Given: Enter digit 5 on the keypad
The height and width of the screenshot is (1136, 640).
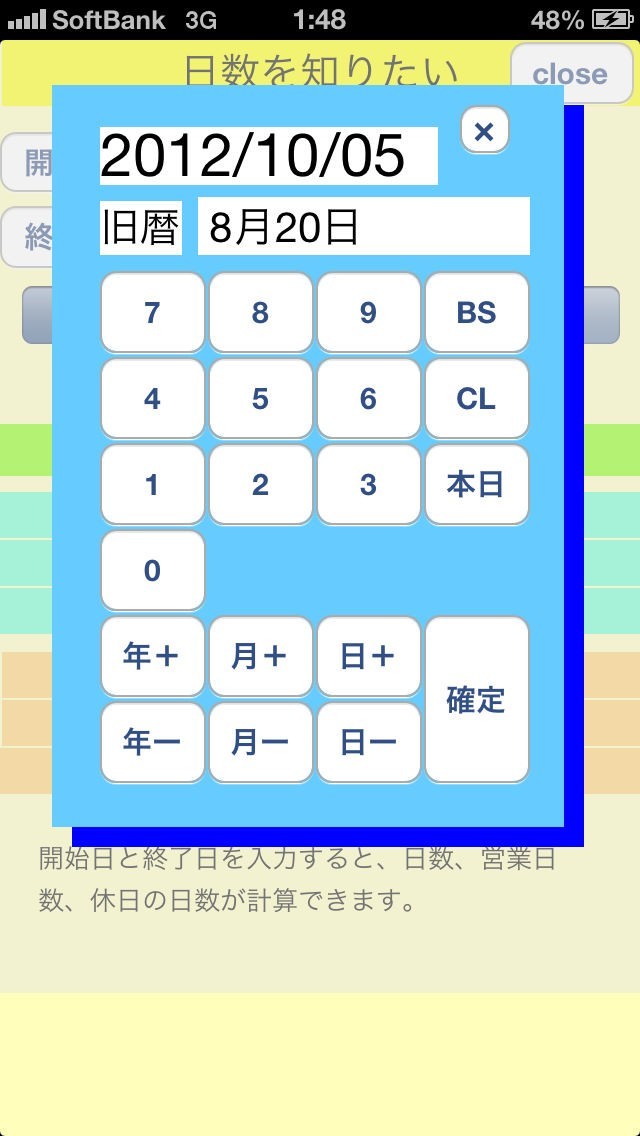Looking at the screenshot, I should (261, 398).
